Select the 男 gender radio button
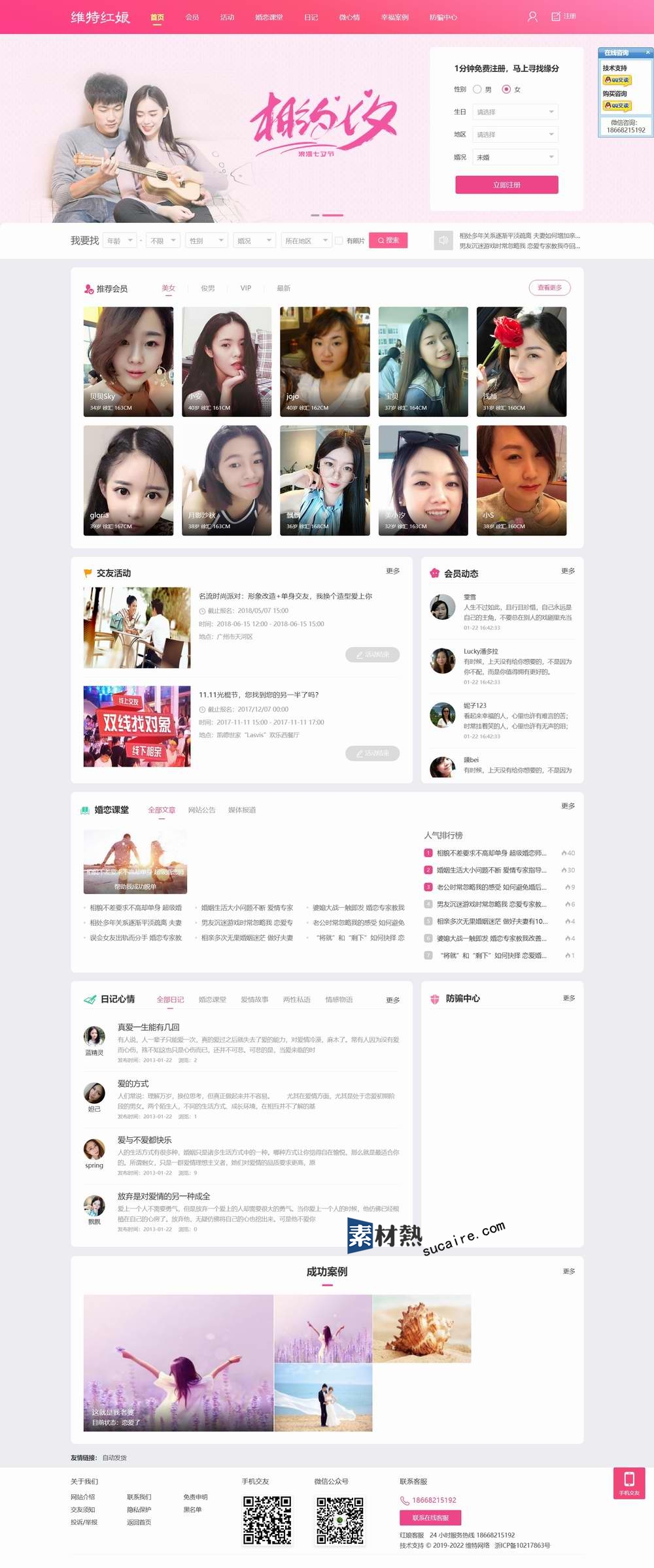 (x=477, y=90)
